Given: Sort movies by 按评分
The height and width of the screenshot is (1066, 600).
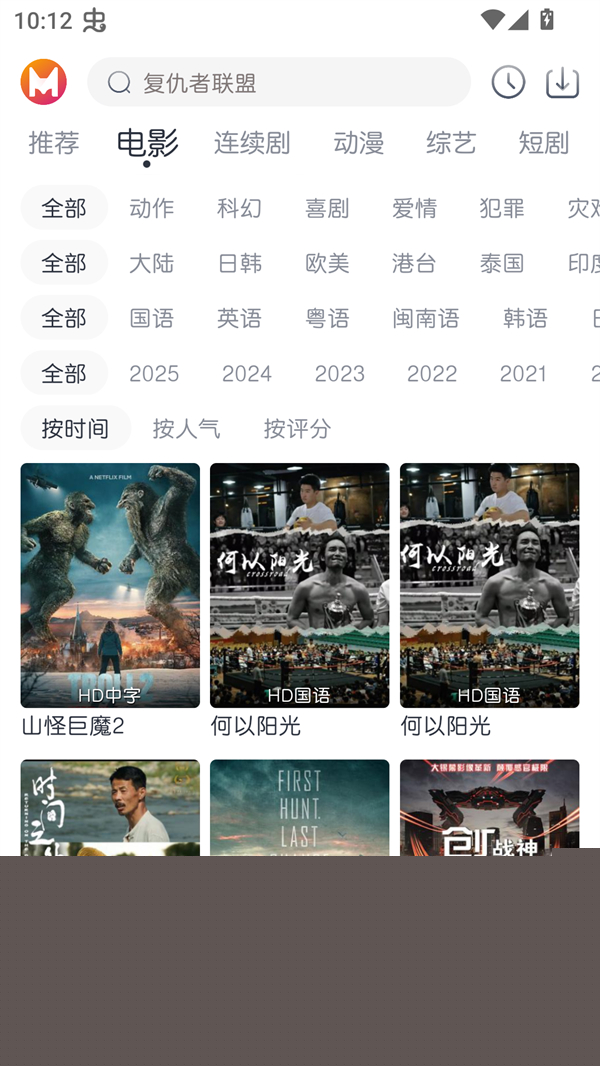Looking at the screenshot, I should click(297, 428).
